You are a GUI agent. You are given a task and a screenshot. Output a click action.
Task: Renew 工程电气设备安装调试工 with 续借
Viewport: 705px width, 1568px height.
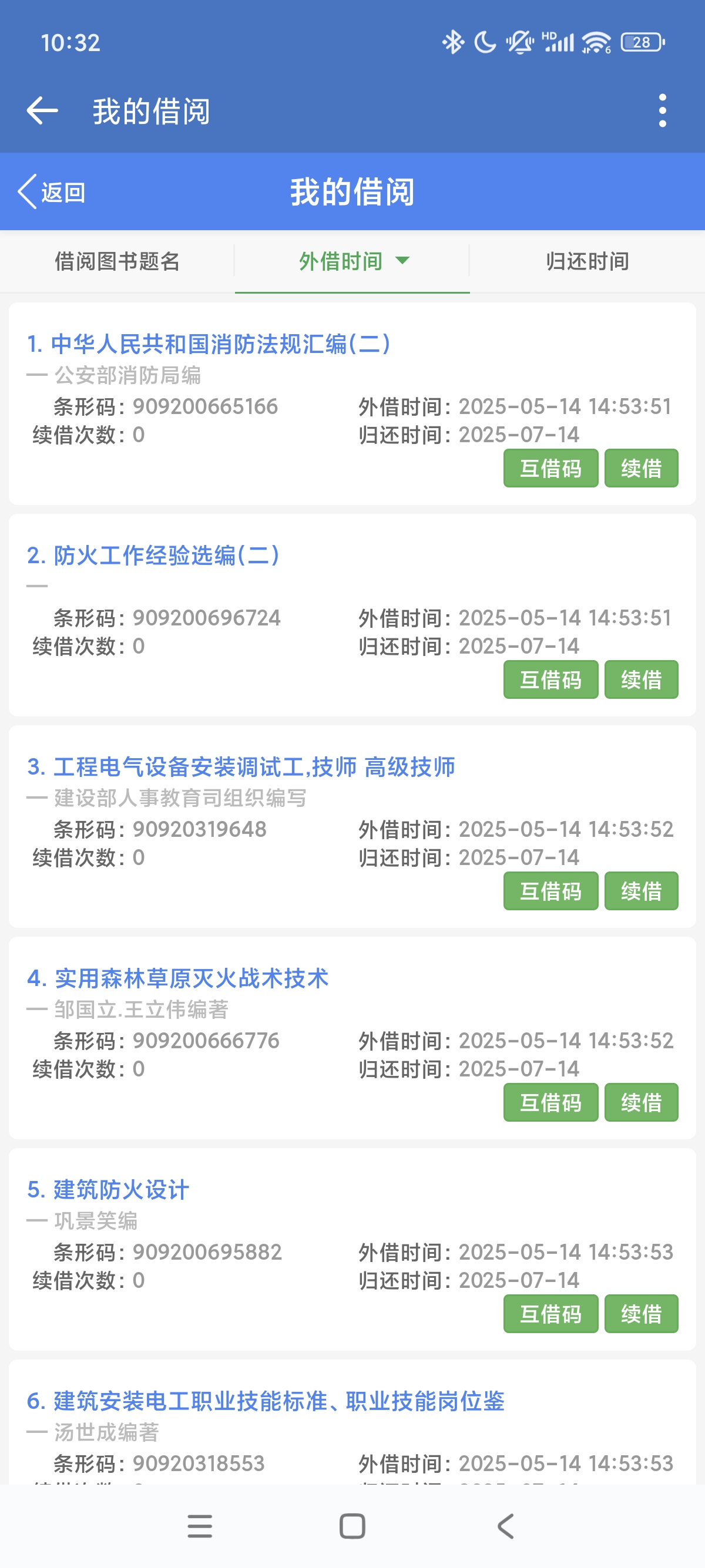click(641, 891)
